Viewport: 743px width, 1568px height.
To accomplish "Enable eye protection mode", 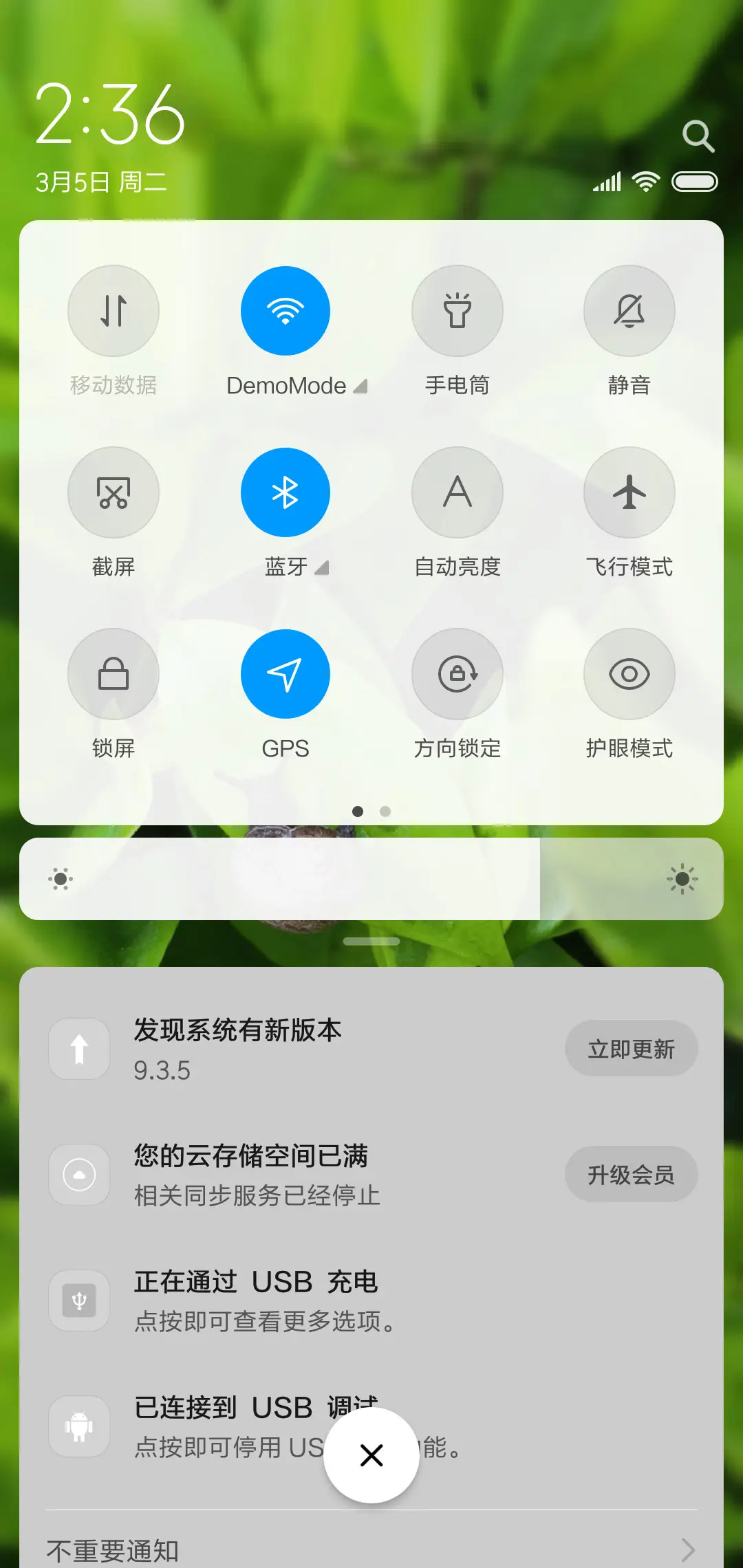I will pyautogui.click(x=629, y=674).
